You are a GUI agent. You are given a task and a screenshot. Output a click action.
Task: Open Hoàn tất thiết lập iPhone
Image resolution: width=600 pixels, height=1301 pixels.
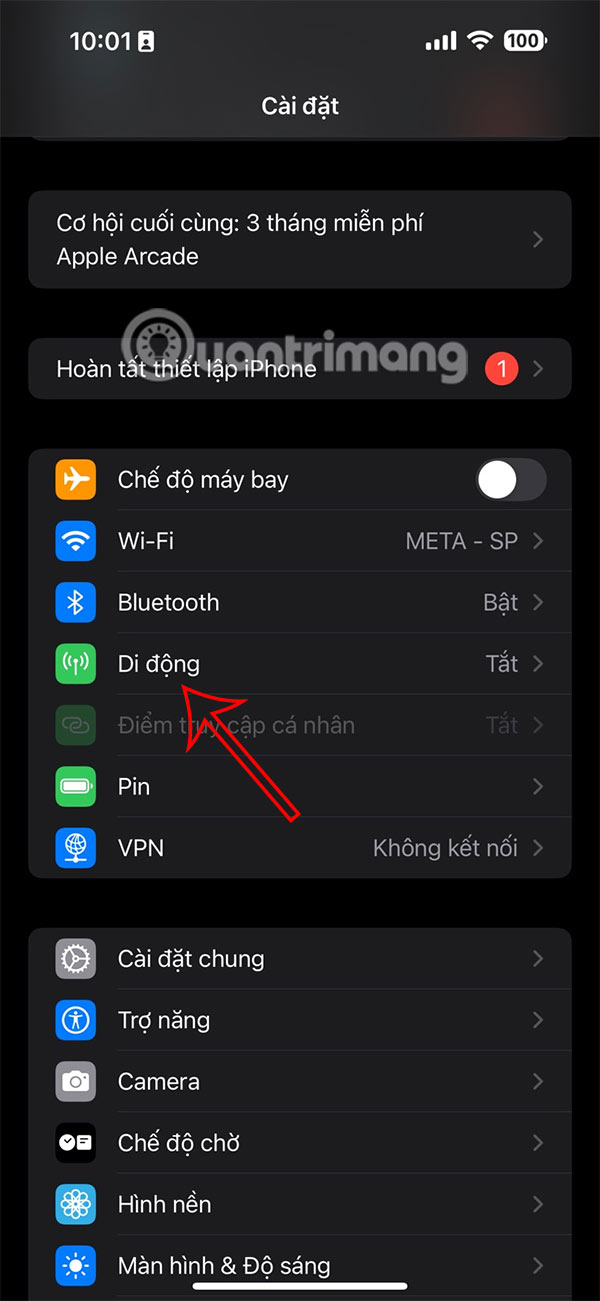(x=300, y=370)
